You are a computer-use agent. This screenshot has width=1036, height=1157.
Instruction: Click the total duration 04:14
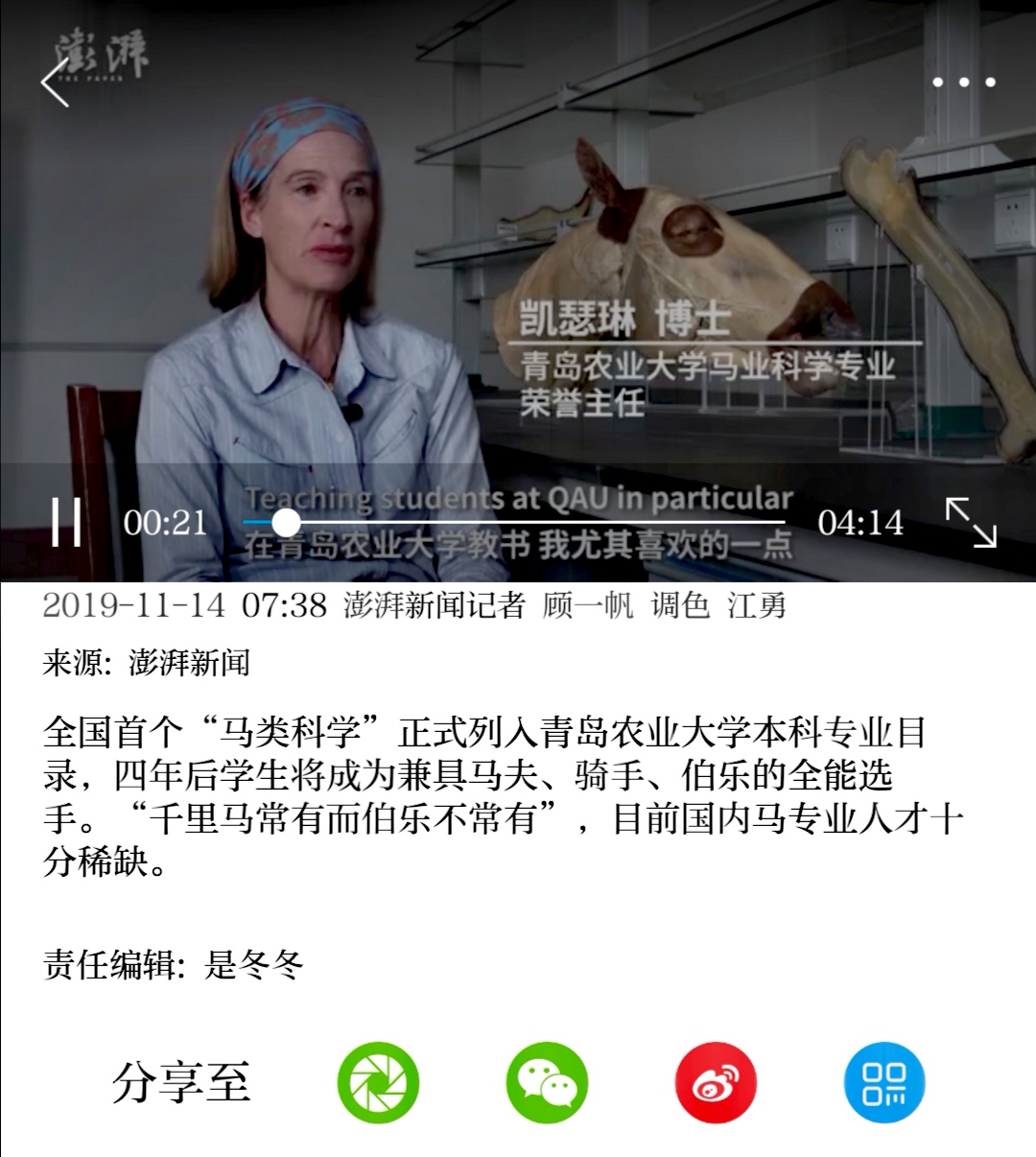pyautogui.click(x=861, y=523)
